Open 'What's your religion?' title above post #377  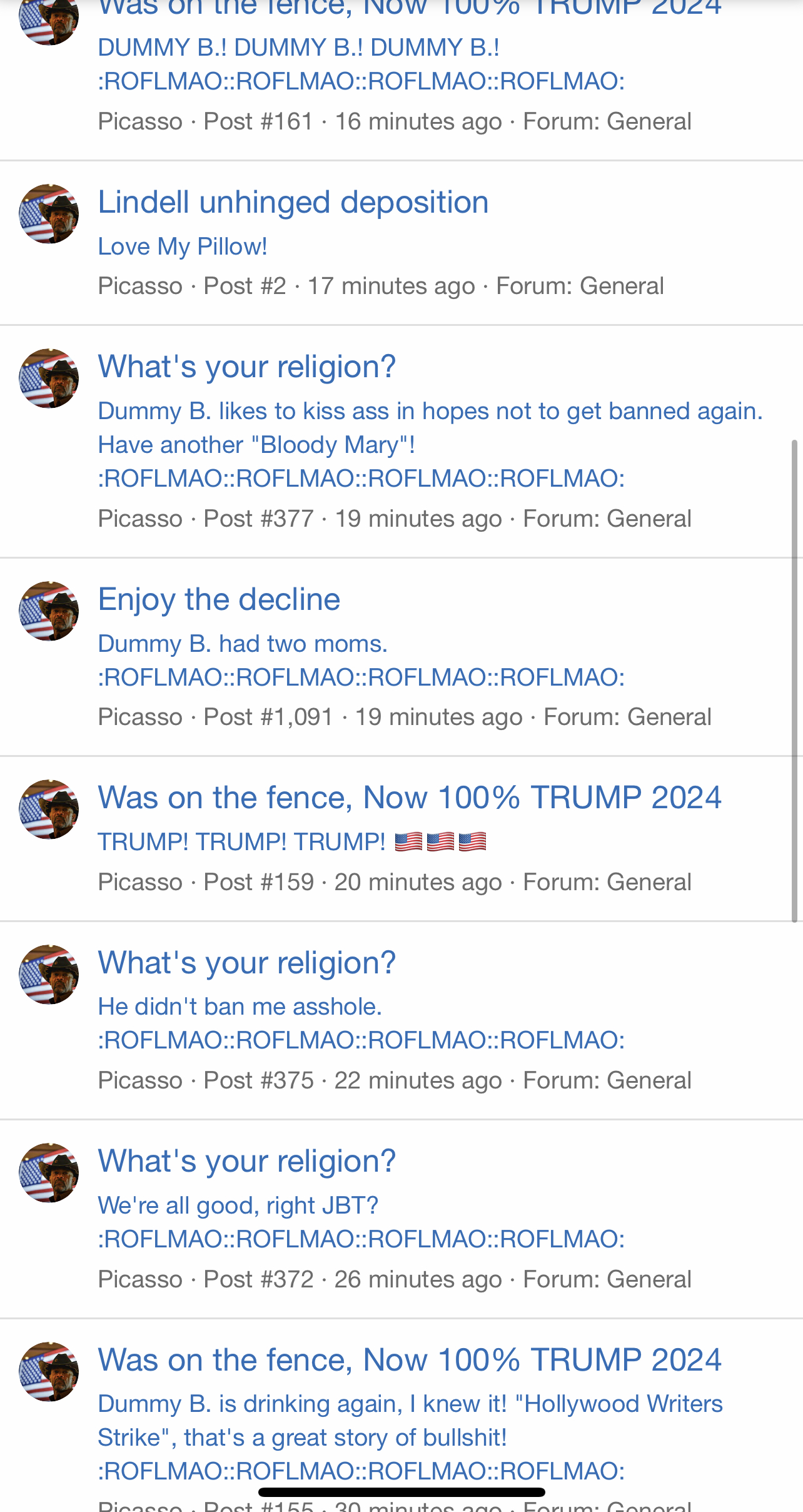[x=247, y=367]
